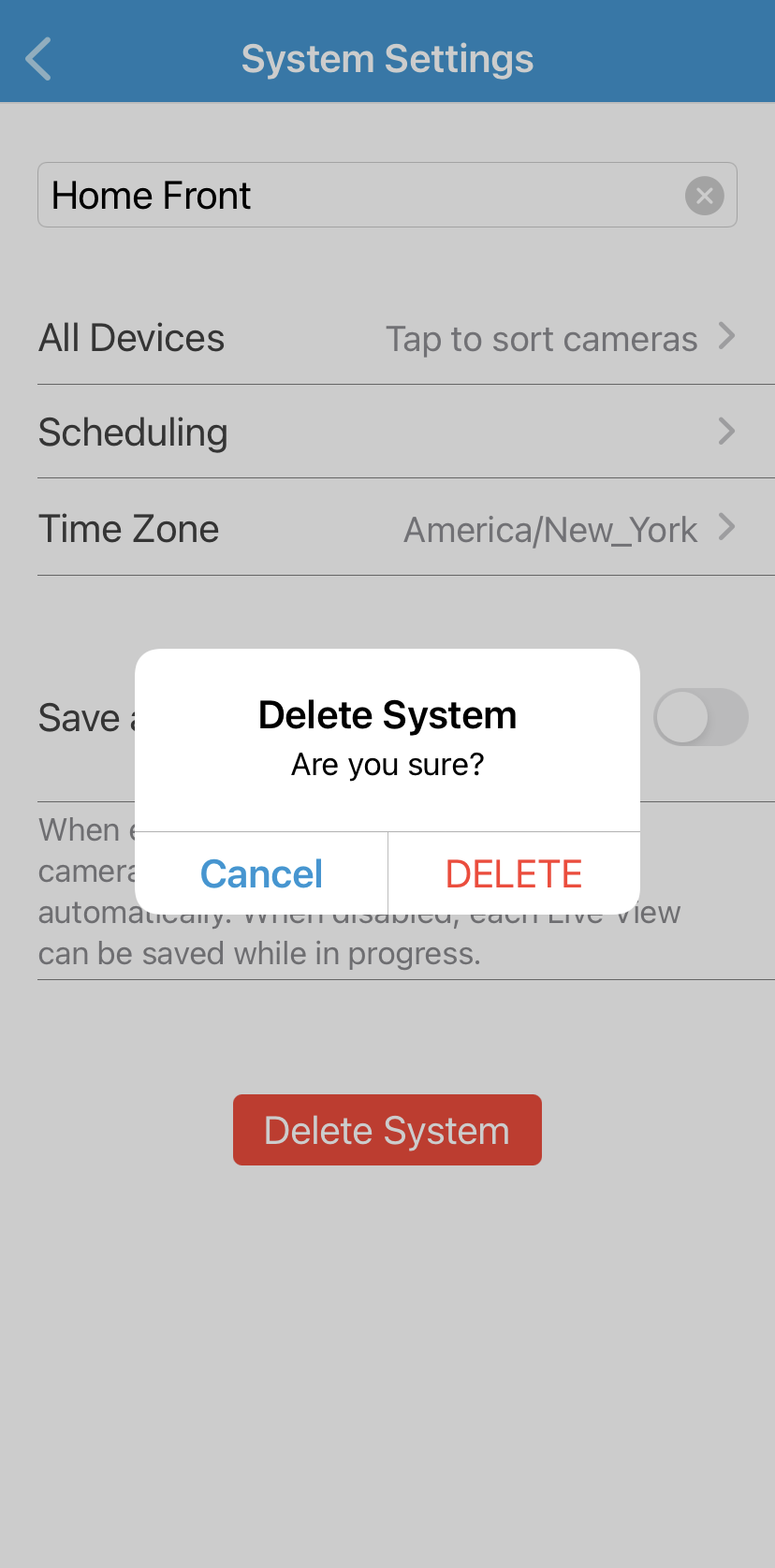775x1568 pixels.
Task: Change the Time Zone setting
Action: [387, 528]
